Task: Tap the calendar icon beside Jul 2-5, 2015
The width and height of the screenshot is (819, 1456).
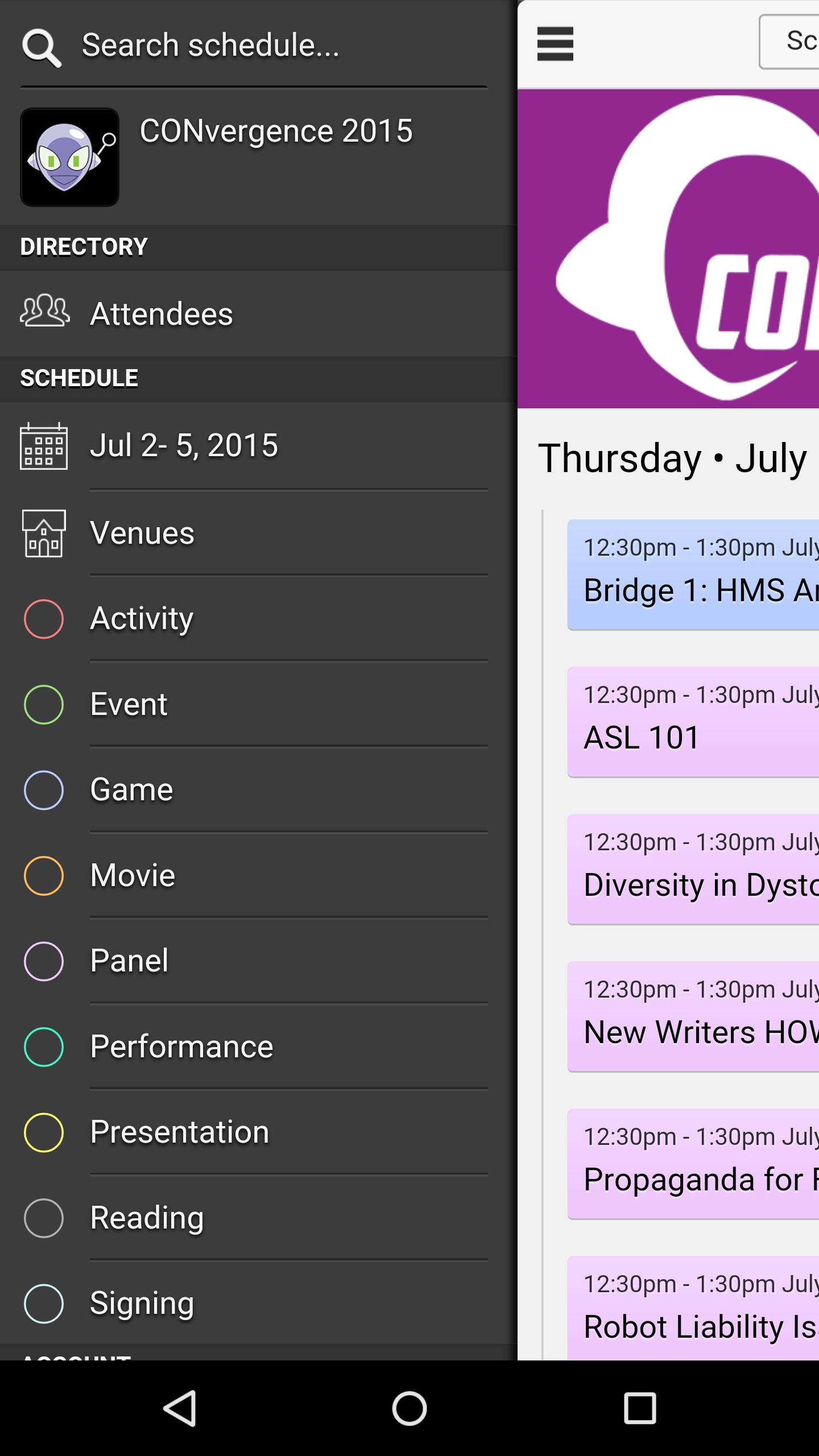Action: 44,448
